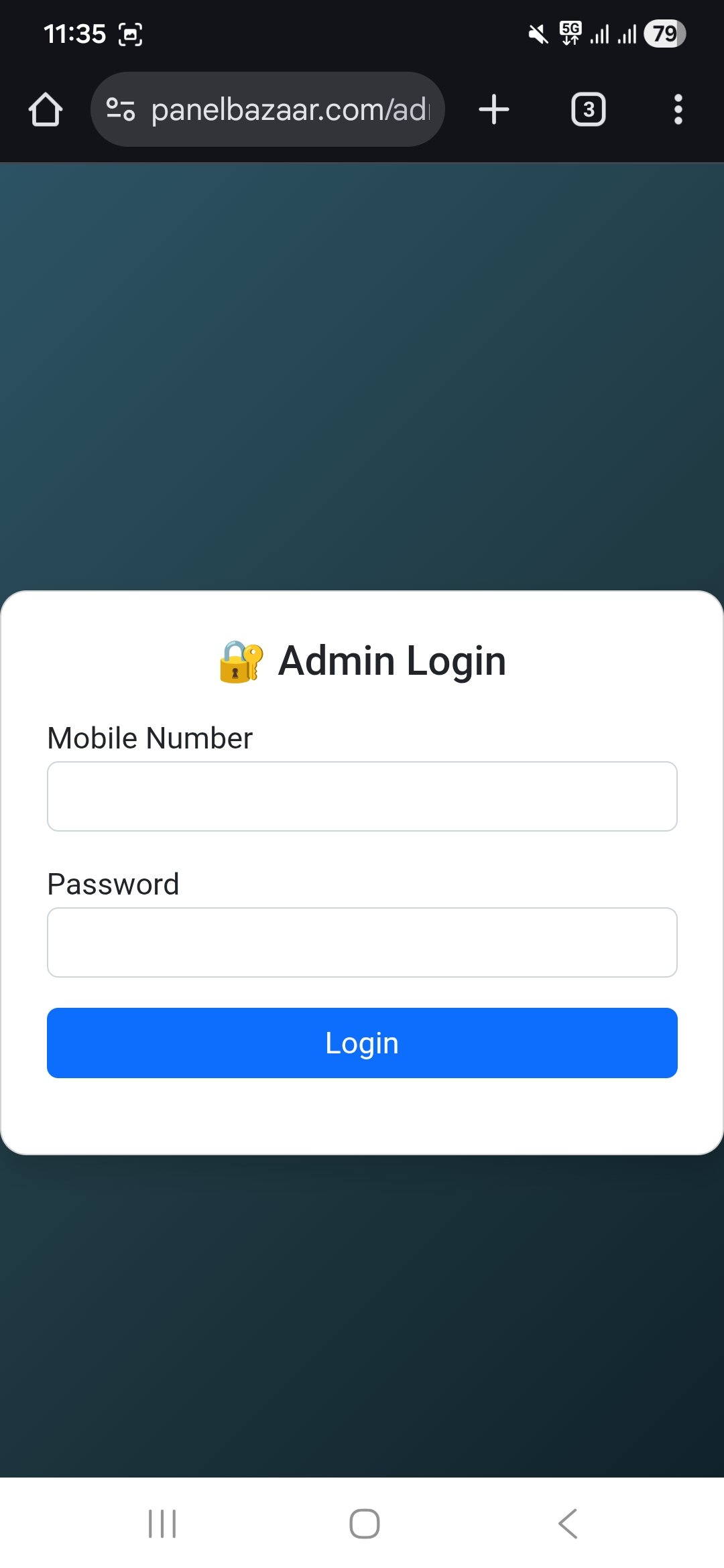Focus the Mobile Number field
Image resolution: width=724 pixels, height=1568 pixels.
(362, 796)
